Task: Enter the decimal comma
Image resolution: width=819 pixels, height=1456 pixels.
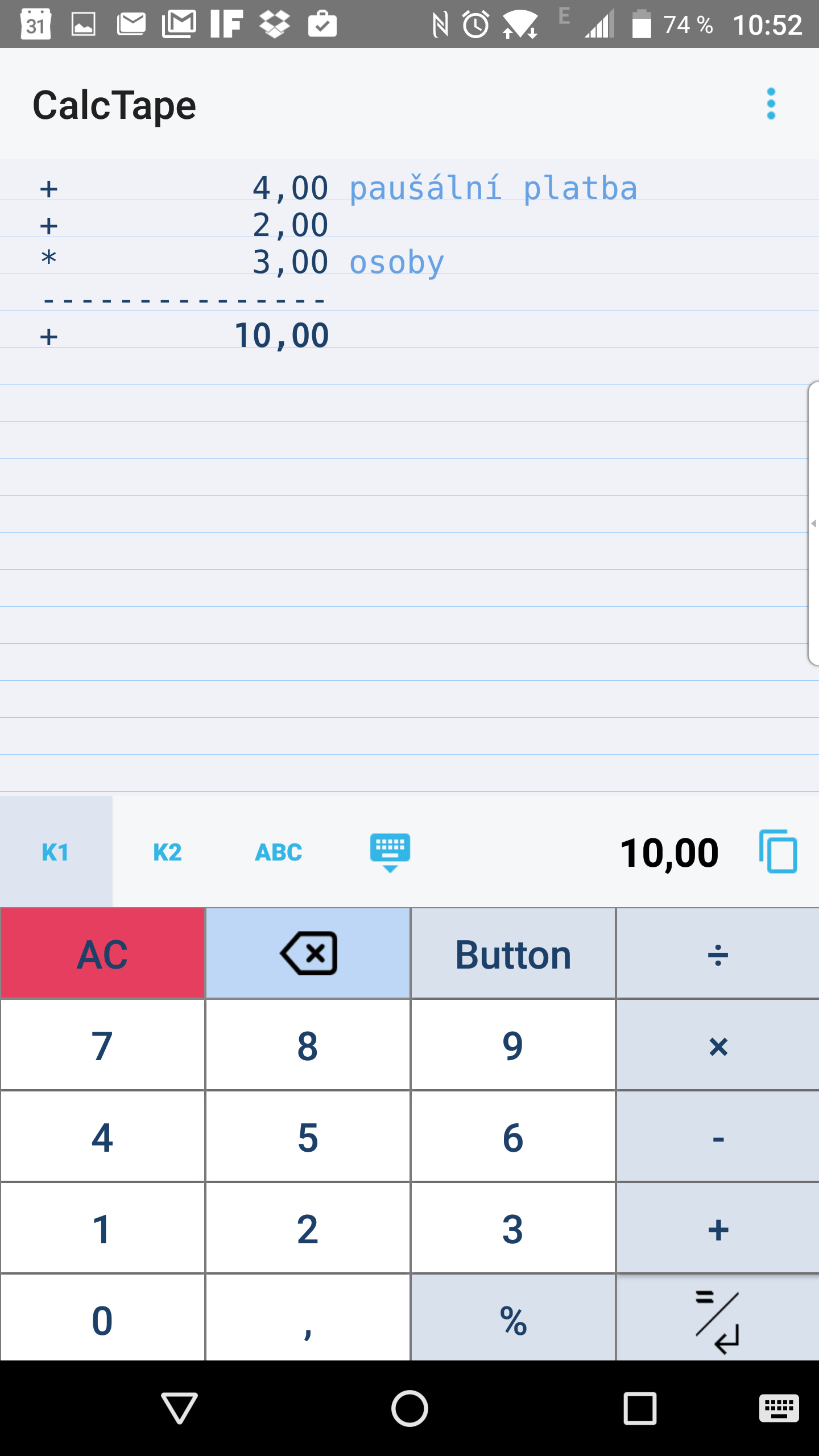Action: point(308,1318)
